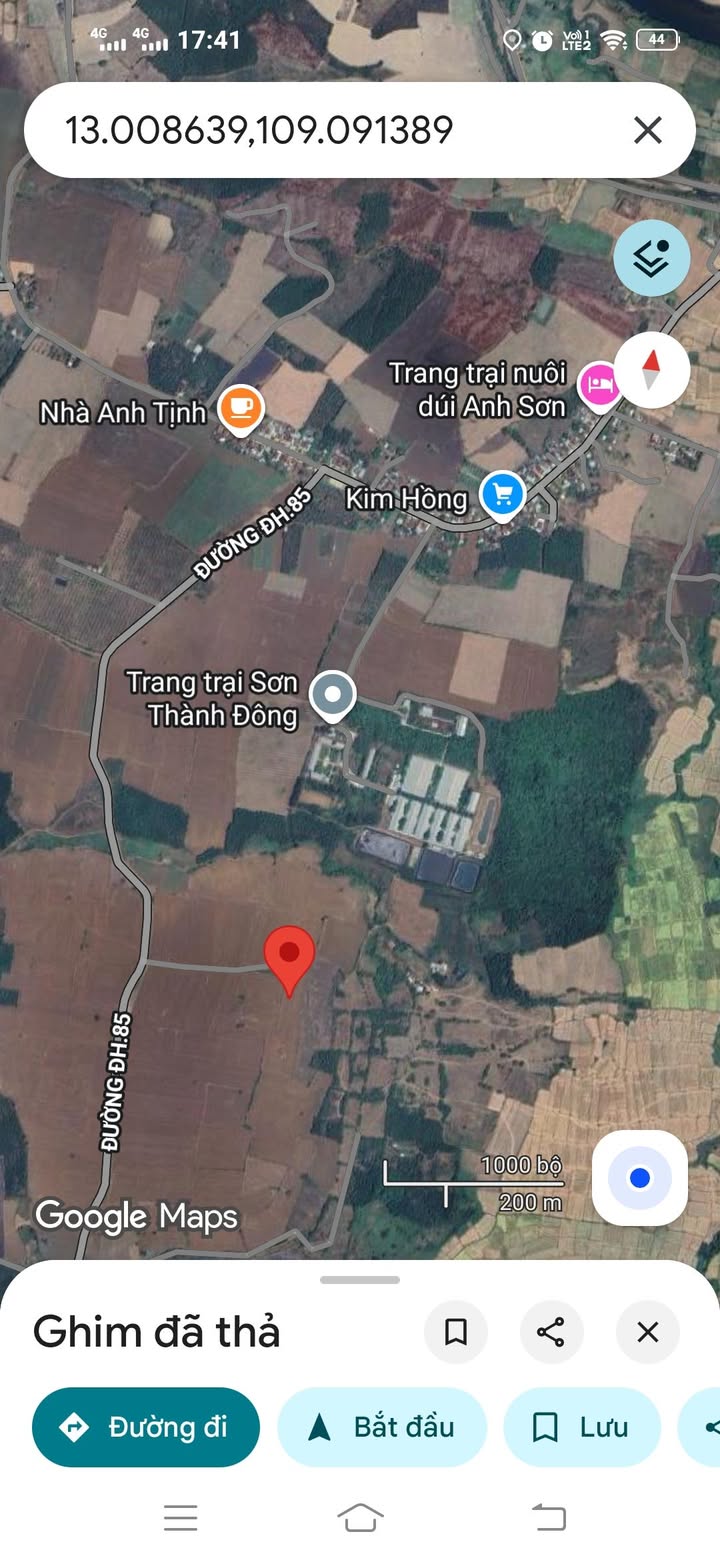720x1560 pixels.
Task: Open the map layers selector
Action: 652,258
